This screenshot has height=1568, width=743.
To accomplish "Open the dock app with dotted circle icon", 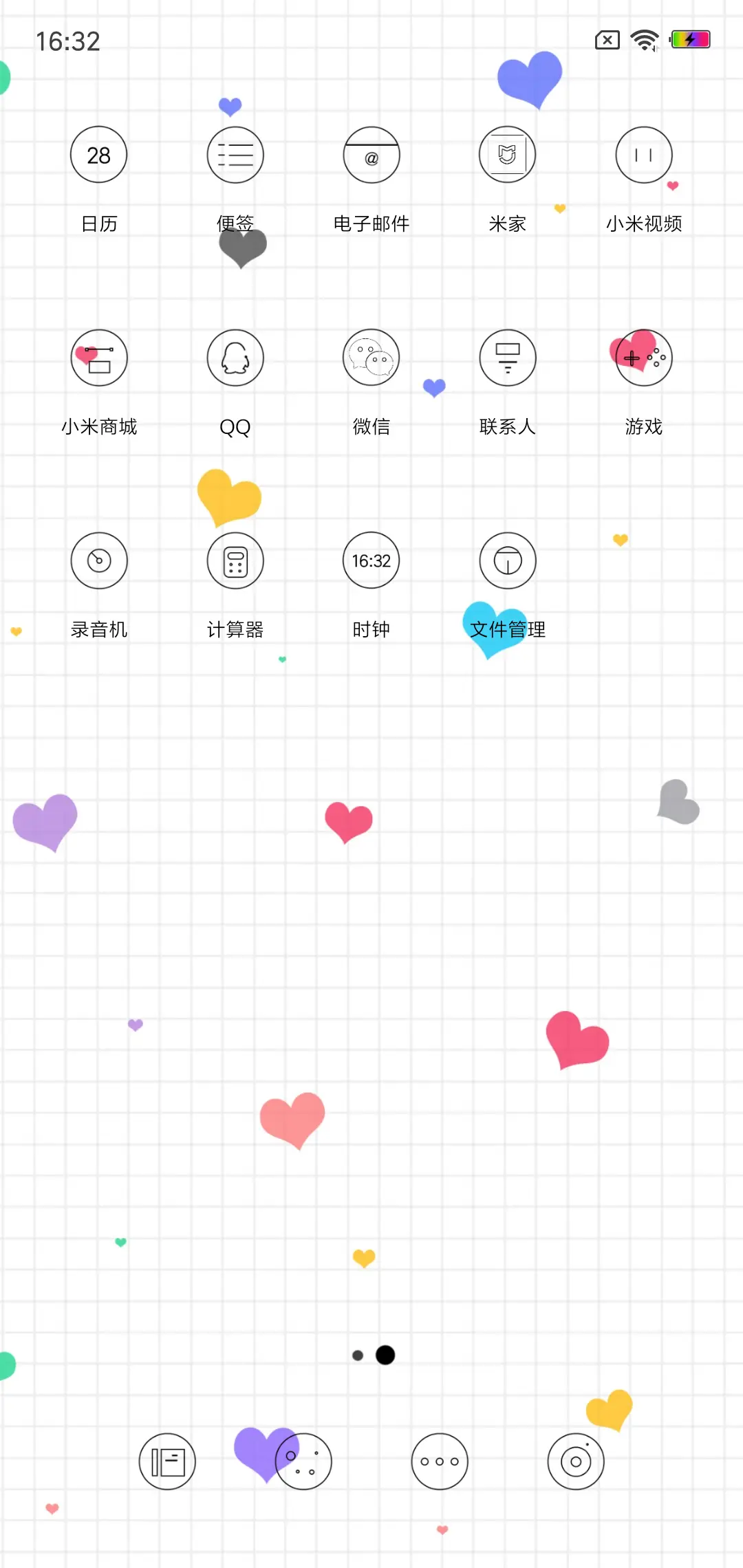I will [303, 1461].
